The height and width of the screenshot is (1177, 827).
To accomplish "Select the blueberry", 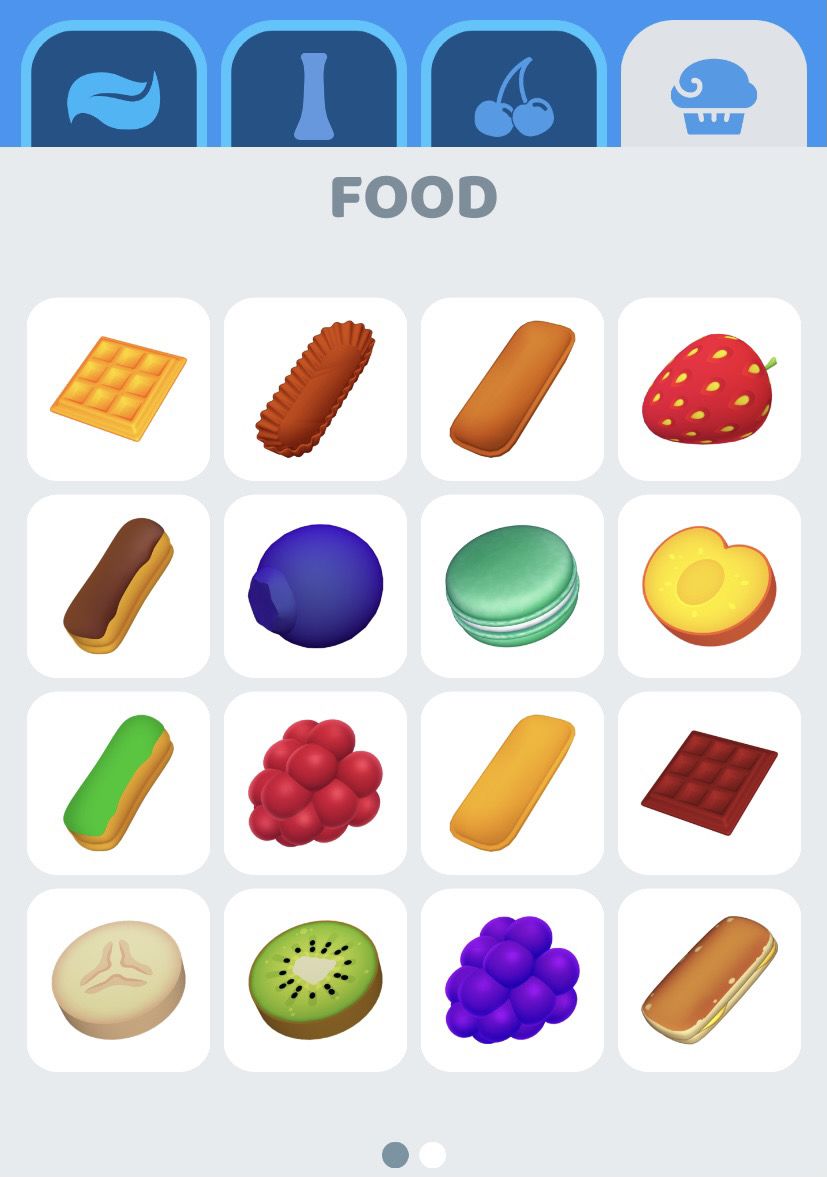I will click(x=315, y=585).
